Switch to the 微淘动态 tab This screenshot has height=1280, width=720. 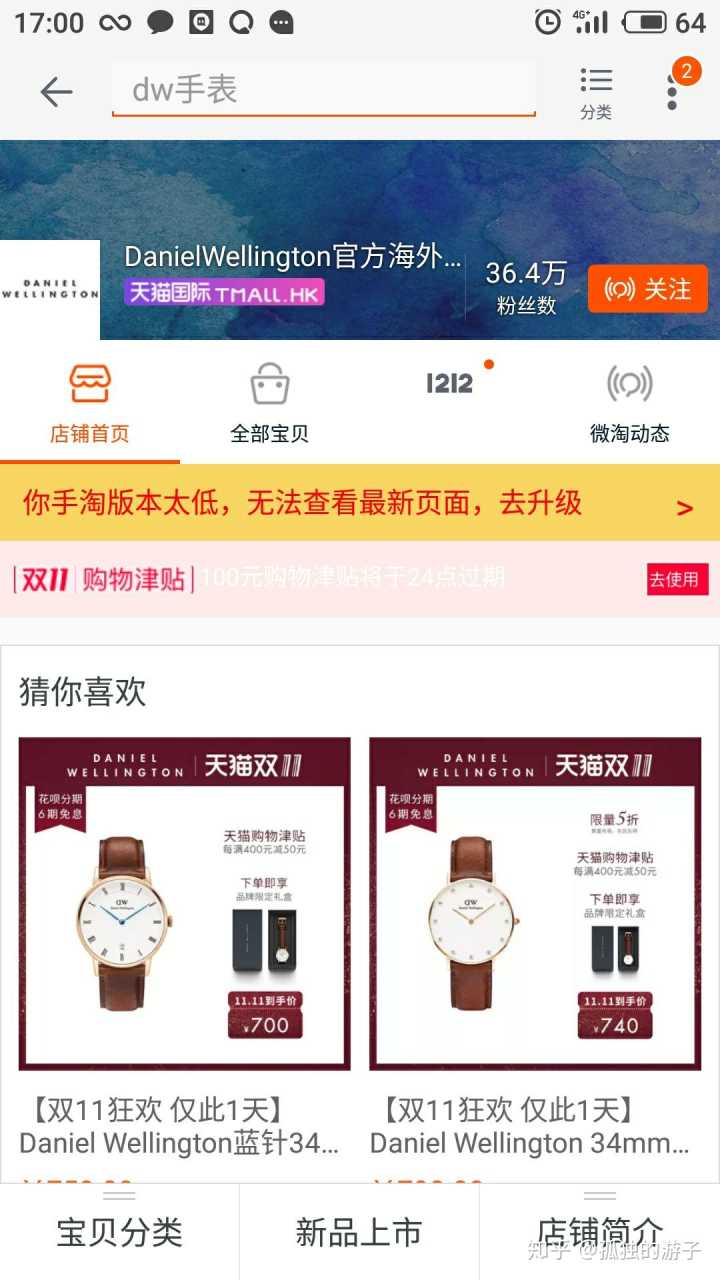630,404
